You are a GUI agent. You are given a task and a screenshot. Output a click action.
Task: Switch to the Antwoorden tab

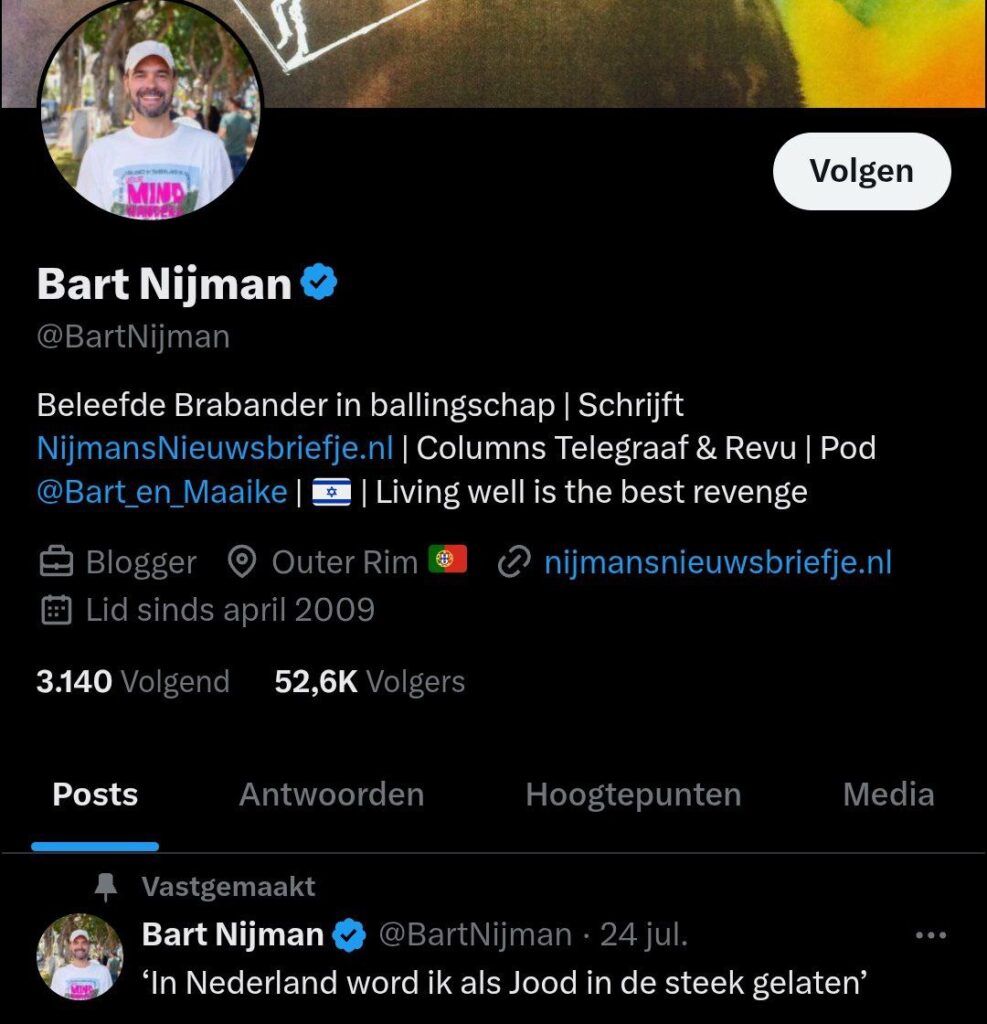coord(331,795)
